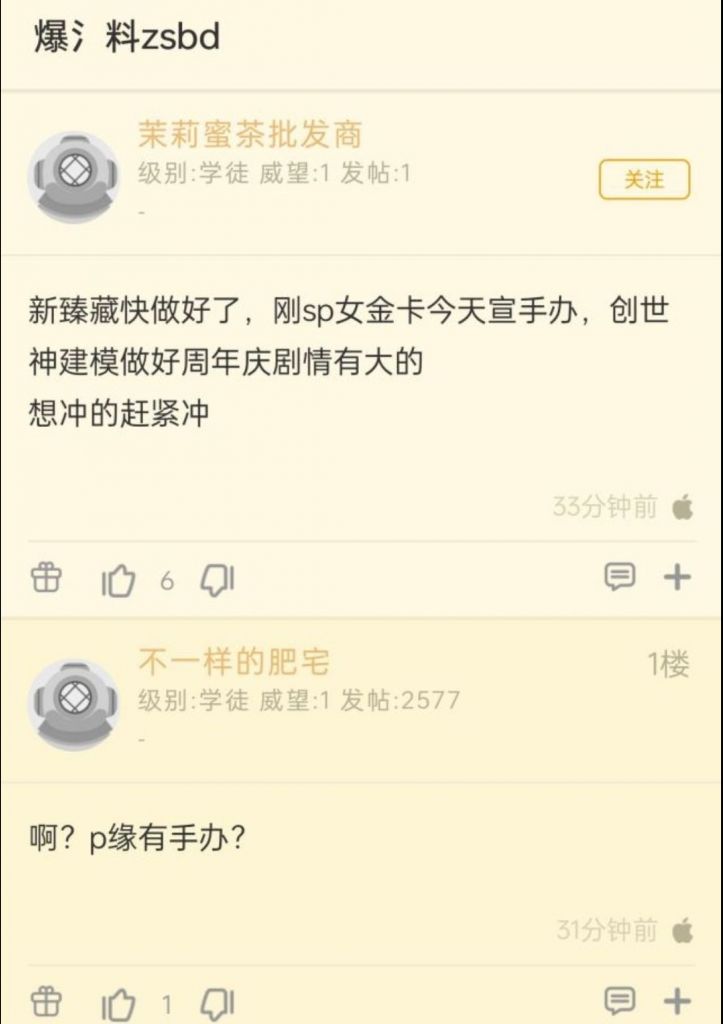
Task: Tap the gift icon under the main post
Action: pos(44,577)
